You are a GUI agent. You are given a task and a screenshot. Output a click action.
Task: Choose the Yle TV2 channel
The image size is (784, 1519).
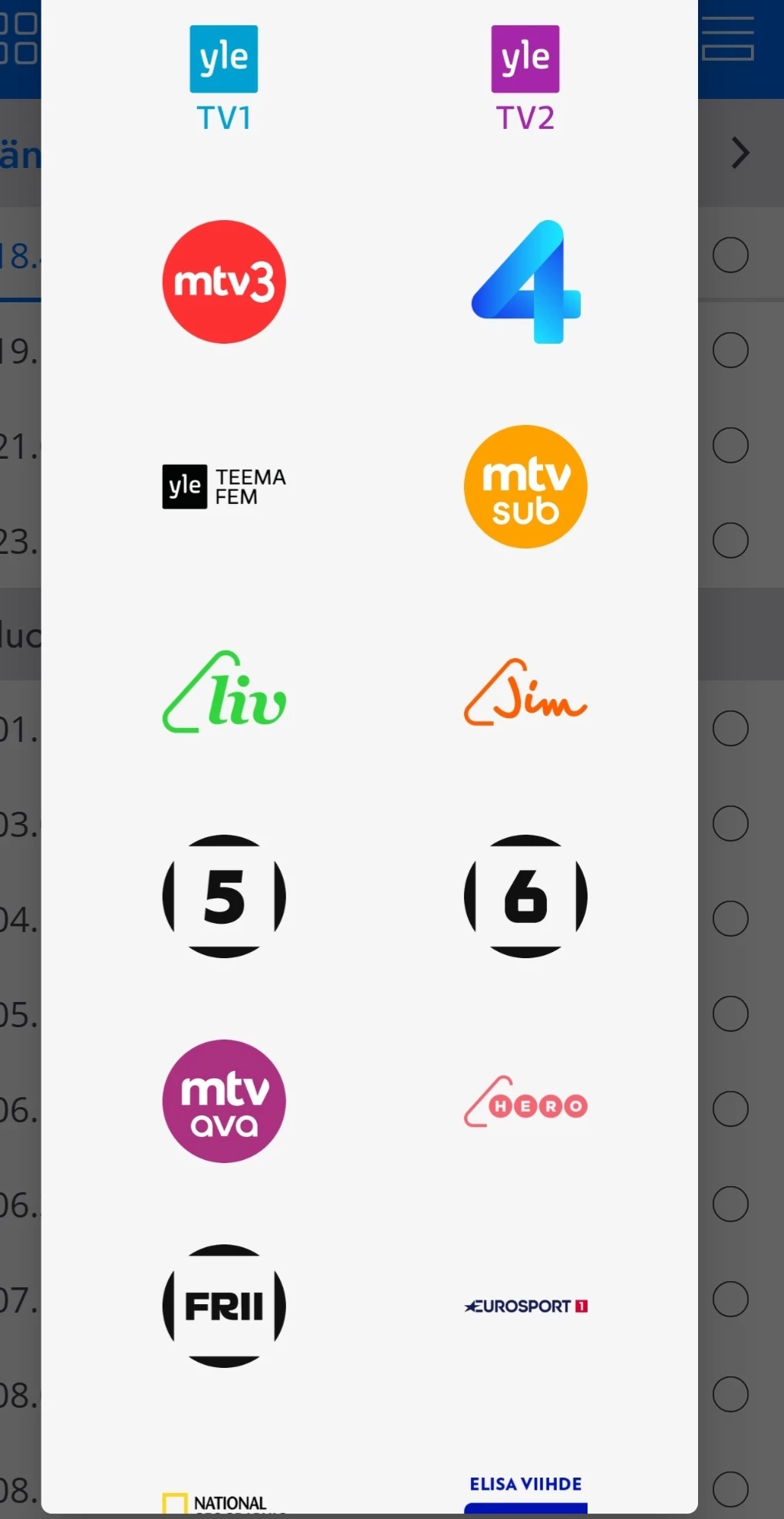point(525,77)
